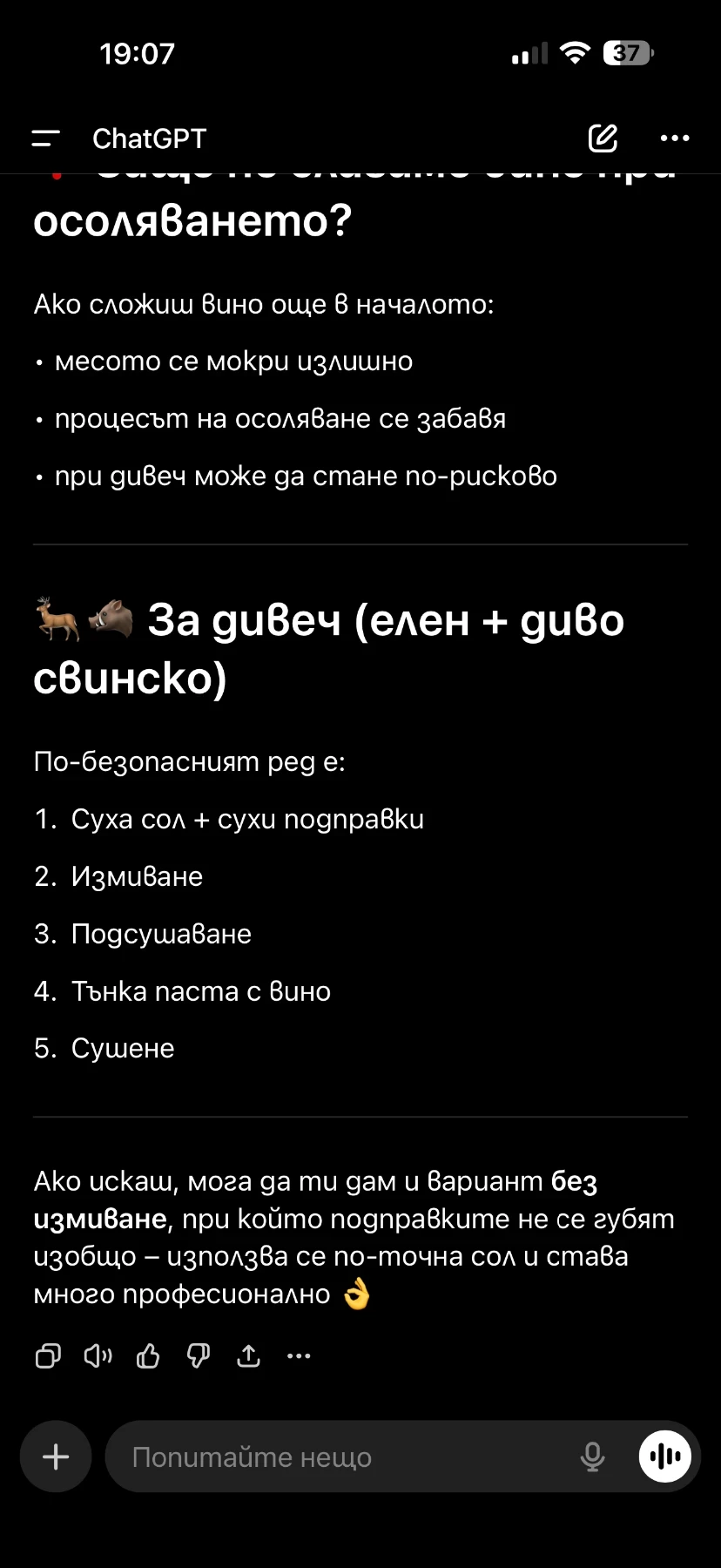Tap the plus attachment button
The height and width of the screenshot is (1568, 721).
click(x=56, y=1456)
